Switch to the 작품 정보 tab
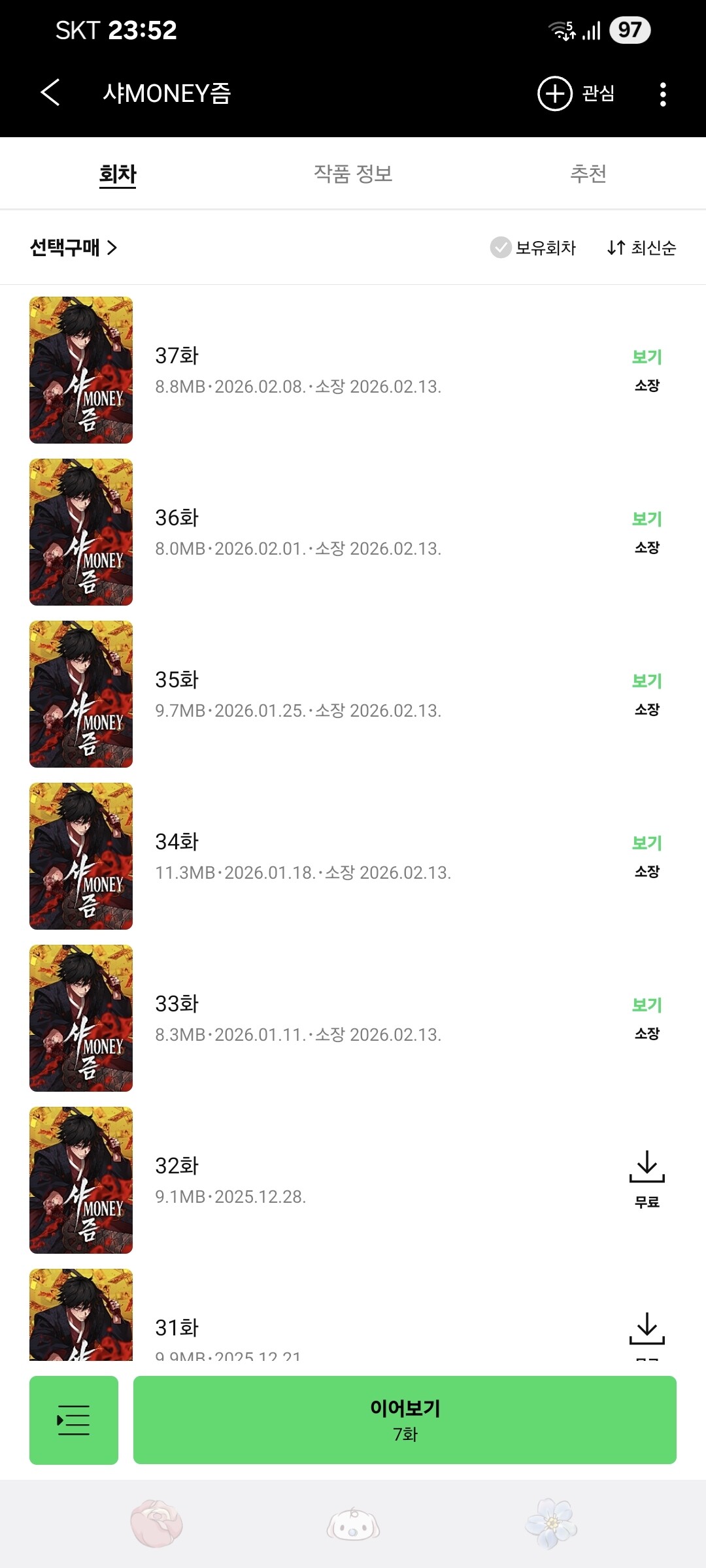The image size is (706, 1568). click(x=353, y=174)
